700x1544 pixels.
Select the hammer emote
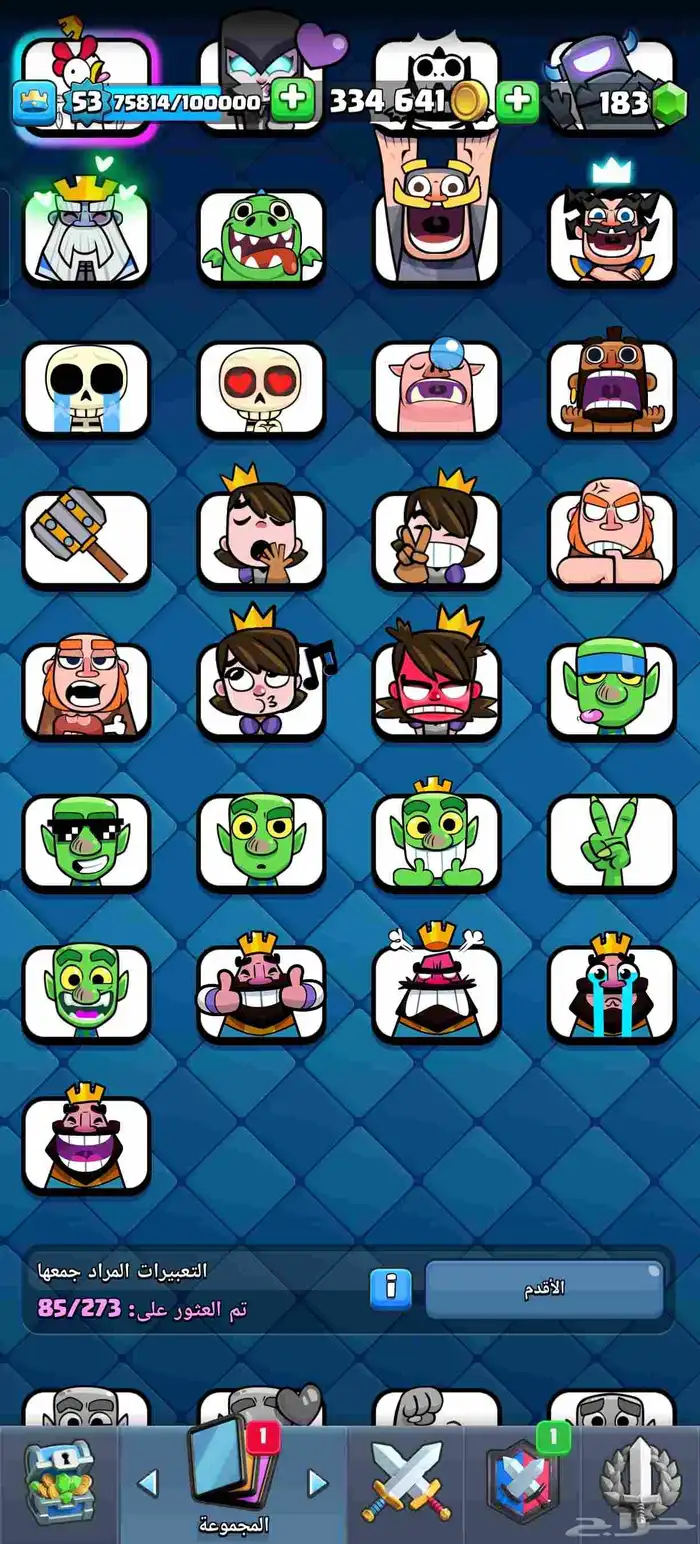[86, 540]
